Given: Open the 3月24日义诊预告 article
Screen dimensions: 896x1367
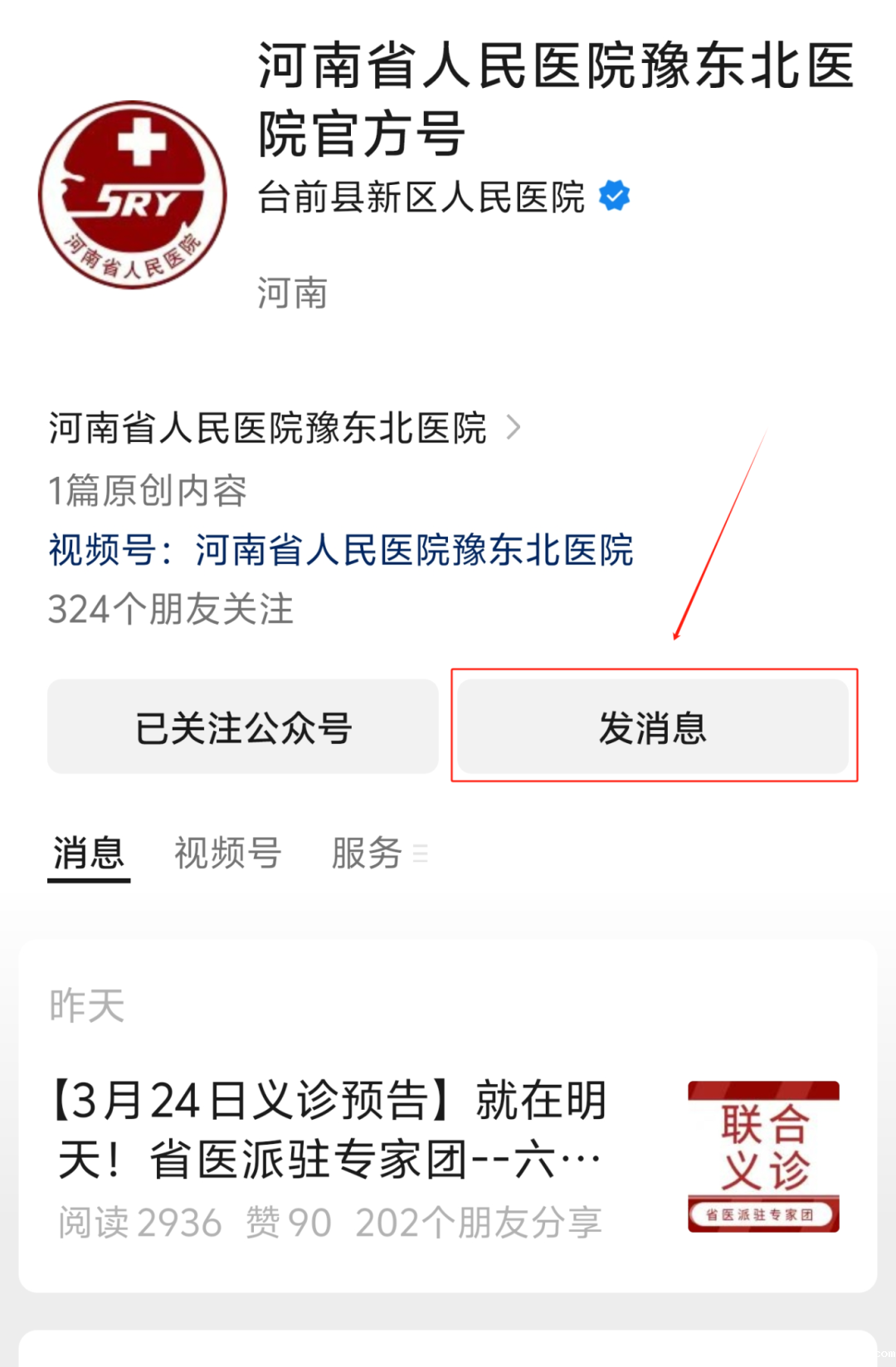Looking at the screenshot, I should pyautogui.click(x=332, y=1130).
